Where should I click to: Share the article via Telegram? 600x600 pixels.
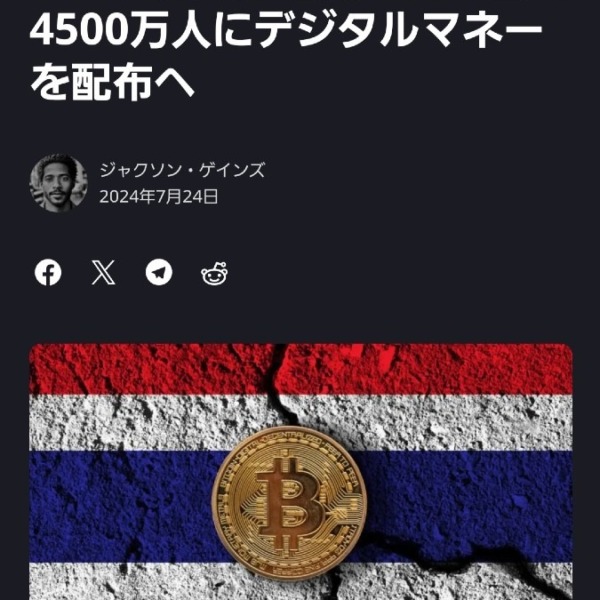coord(159,273)
